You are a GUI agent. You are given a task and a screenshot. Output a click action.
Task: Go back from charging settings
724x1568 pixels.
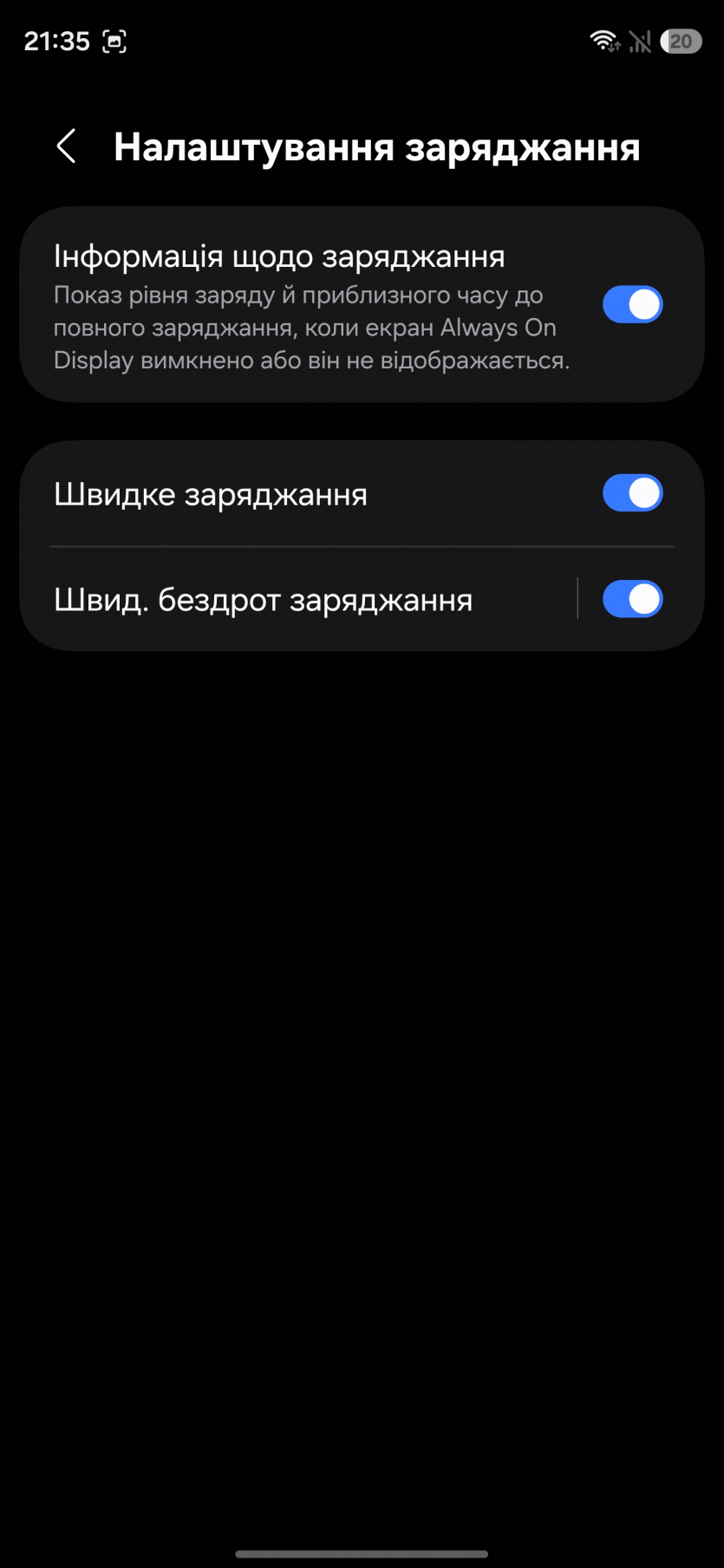66,146
